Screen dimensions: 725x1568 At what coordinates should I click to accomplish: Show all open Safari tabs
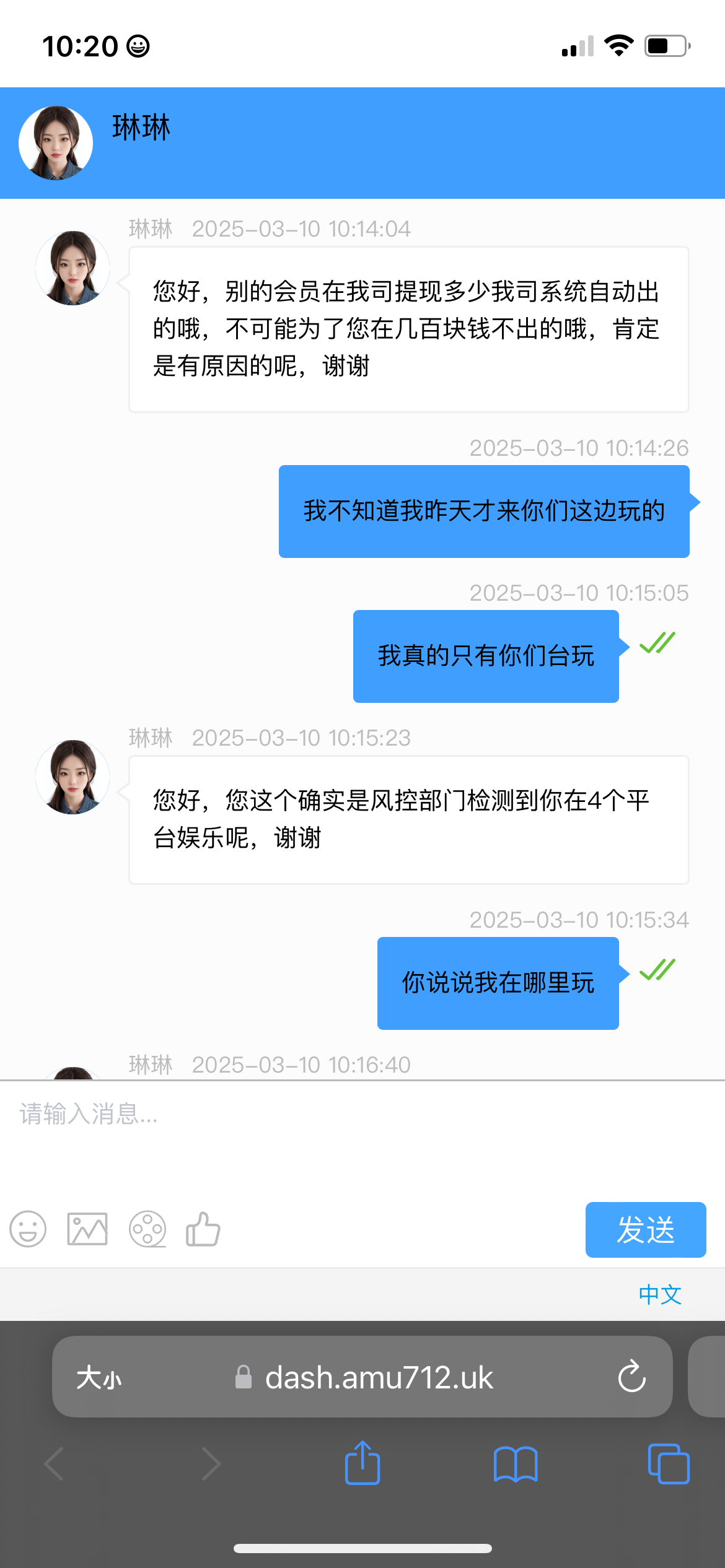tap(668, 1465)
